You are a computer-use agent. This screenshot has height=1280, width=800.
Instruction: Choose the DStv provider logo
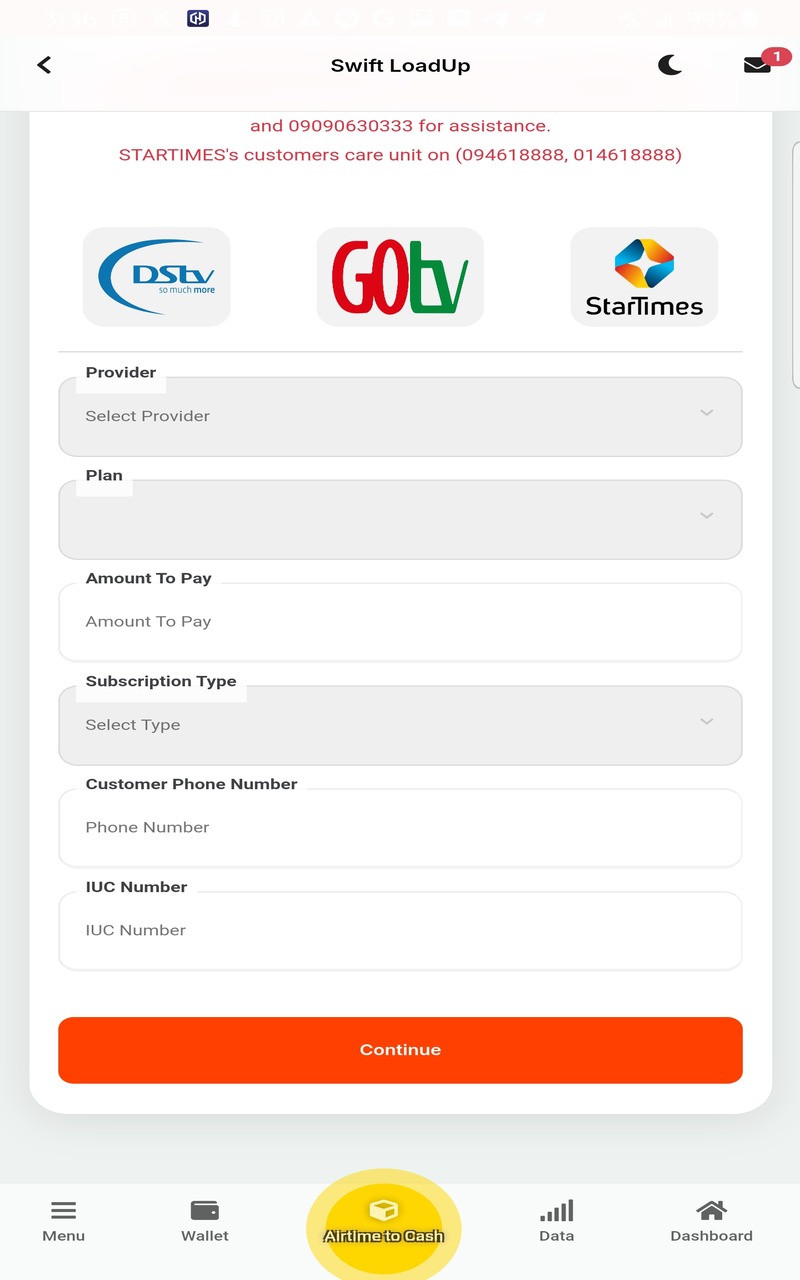click(157, 277)
